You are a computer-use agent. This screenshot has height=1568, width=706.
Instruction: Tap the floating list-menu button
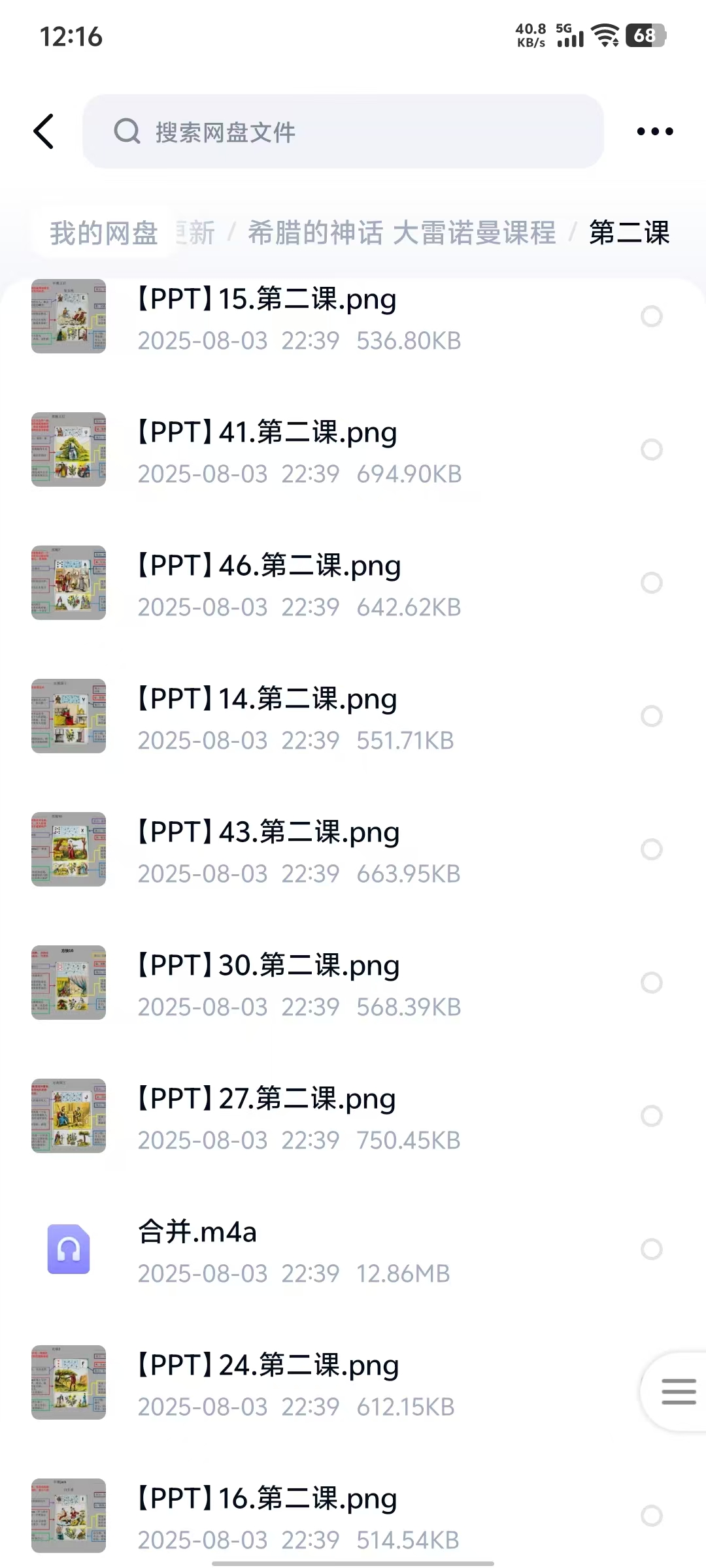click(678, 1392)
